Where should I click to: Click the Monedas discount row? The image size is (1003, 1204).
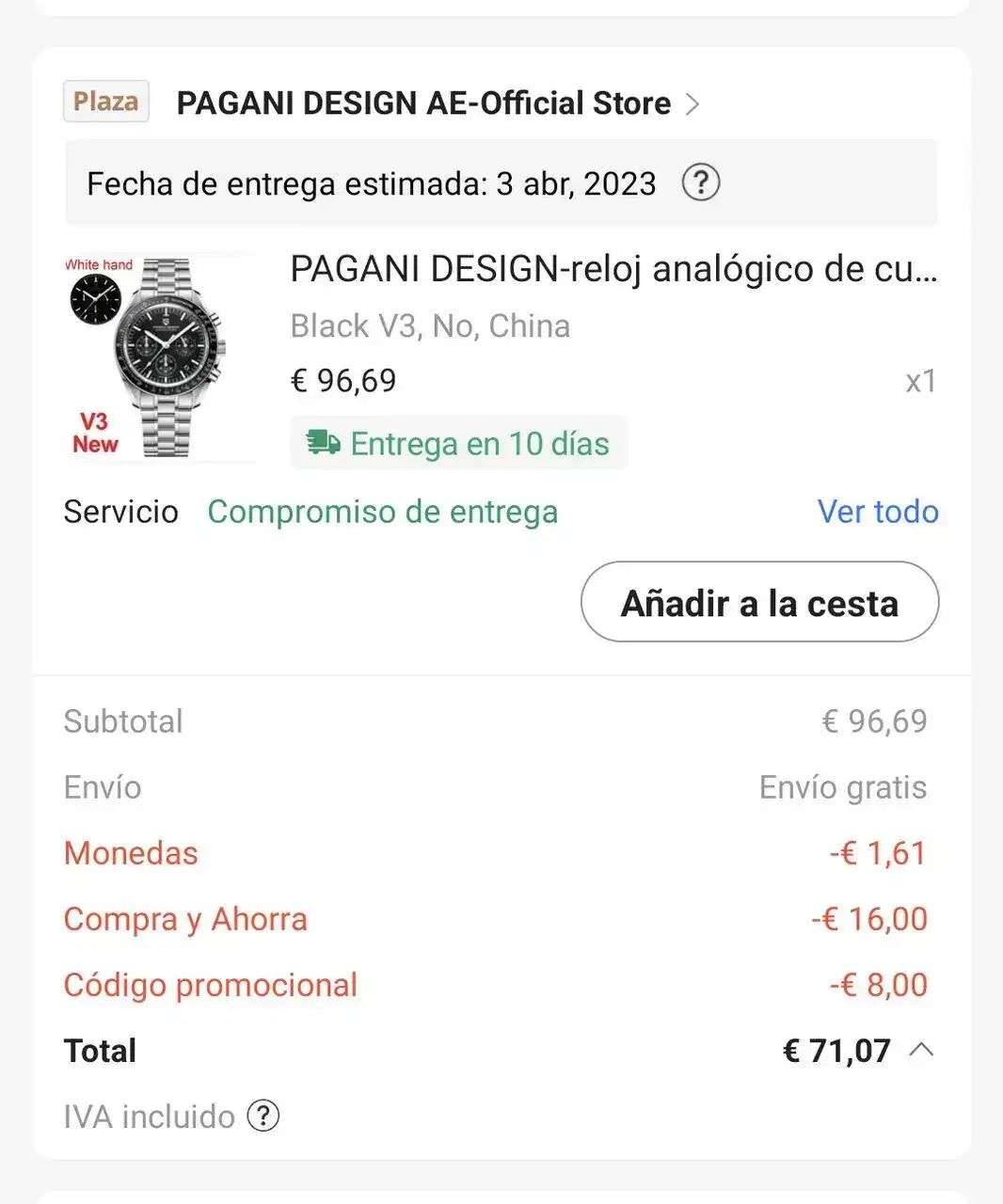click(131, 853)
